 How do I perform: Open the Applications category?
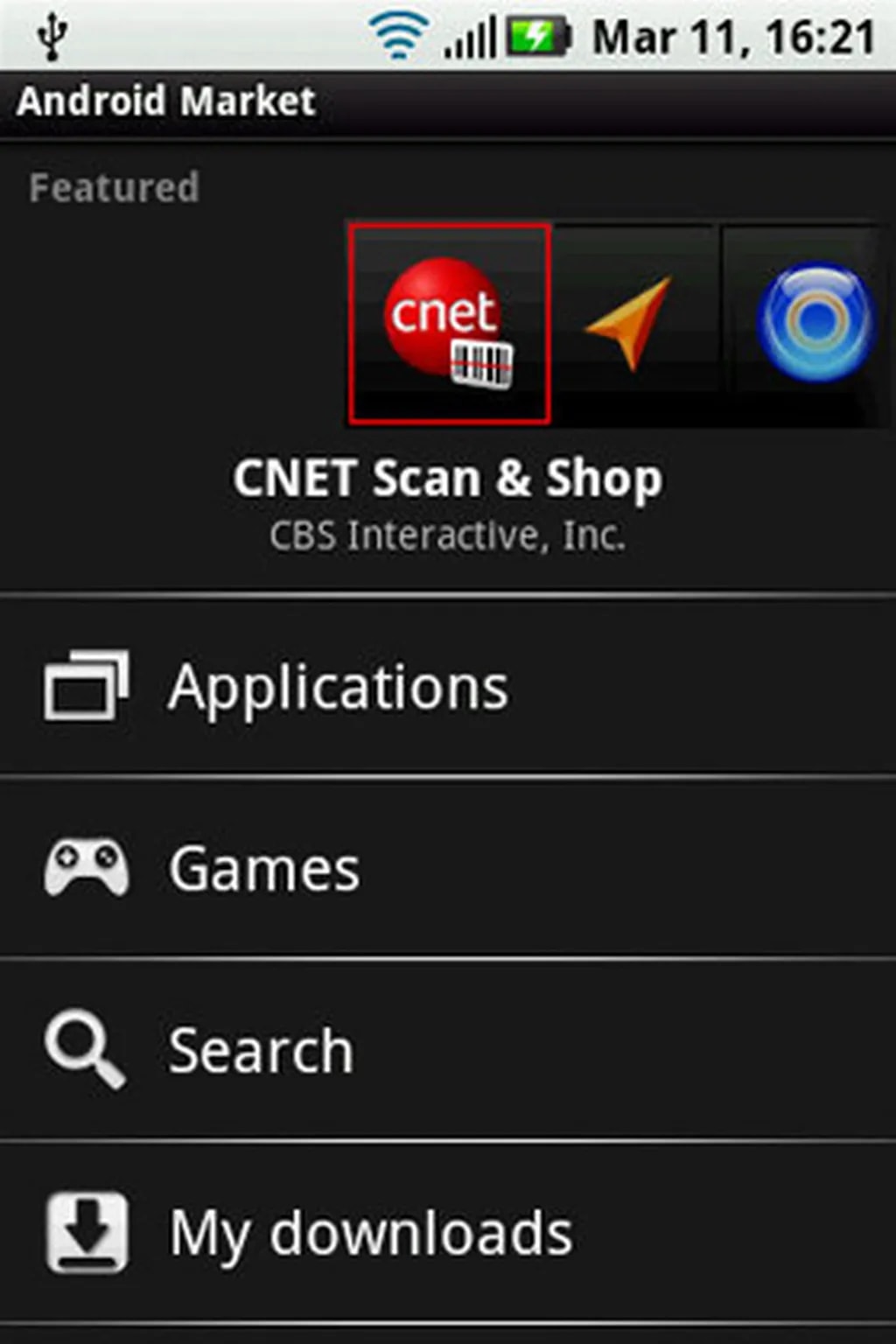448,687
